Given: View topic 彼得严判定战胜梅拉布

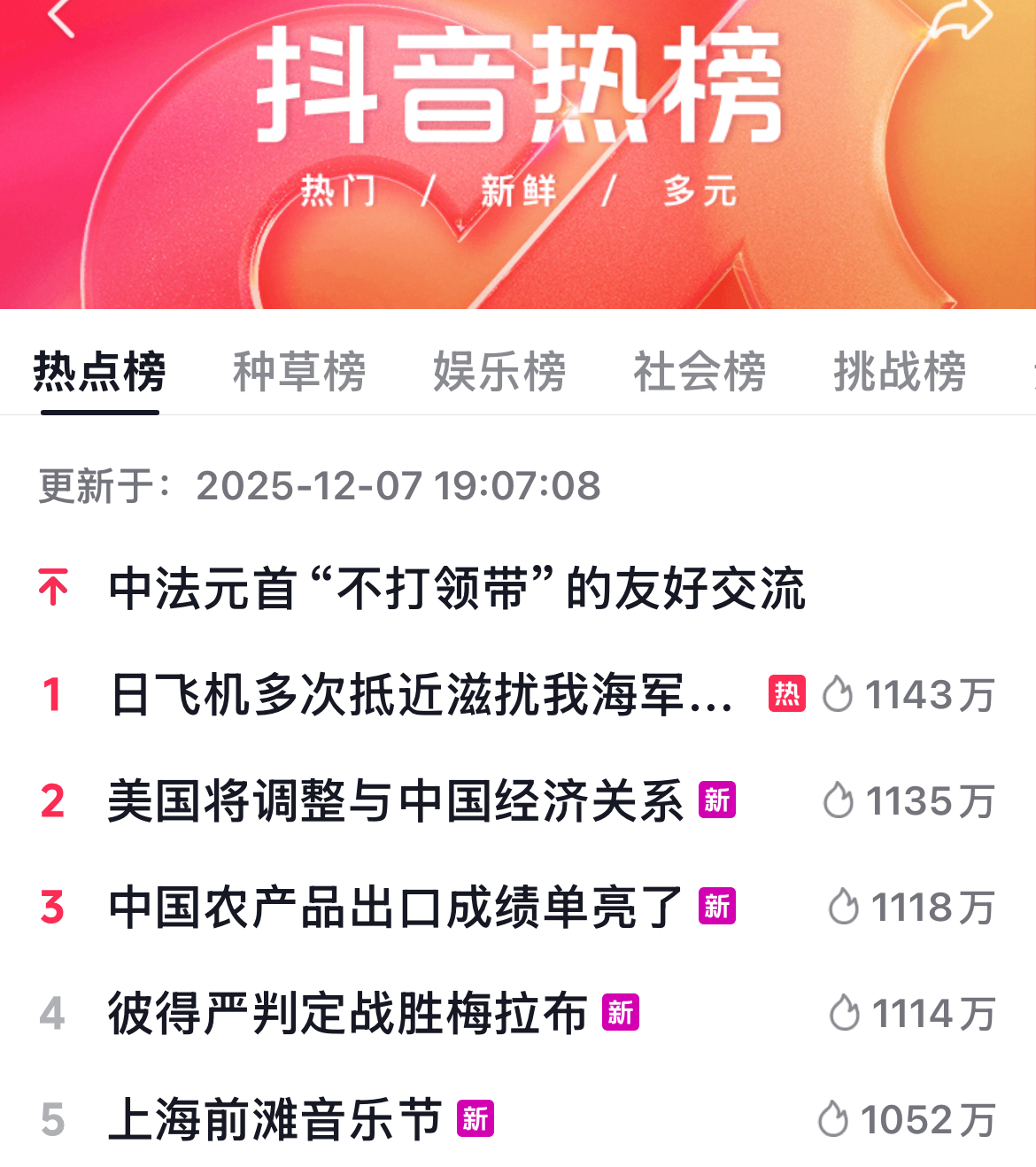Looking at the screenshot, I should click(x=347, y=1014).
